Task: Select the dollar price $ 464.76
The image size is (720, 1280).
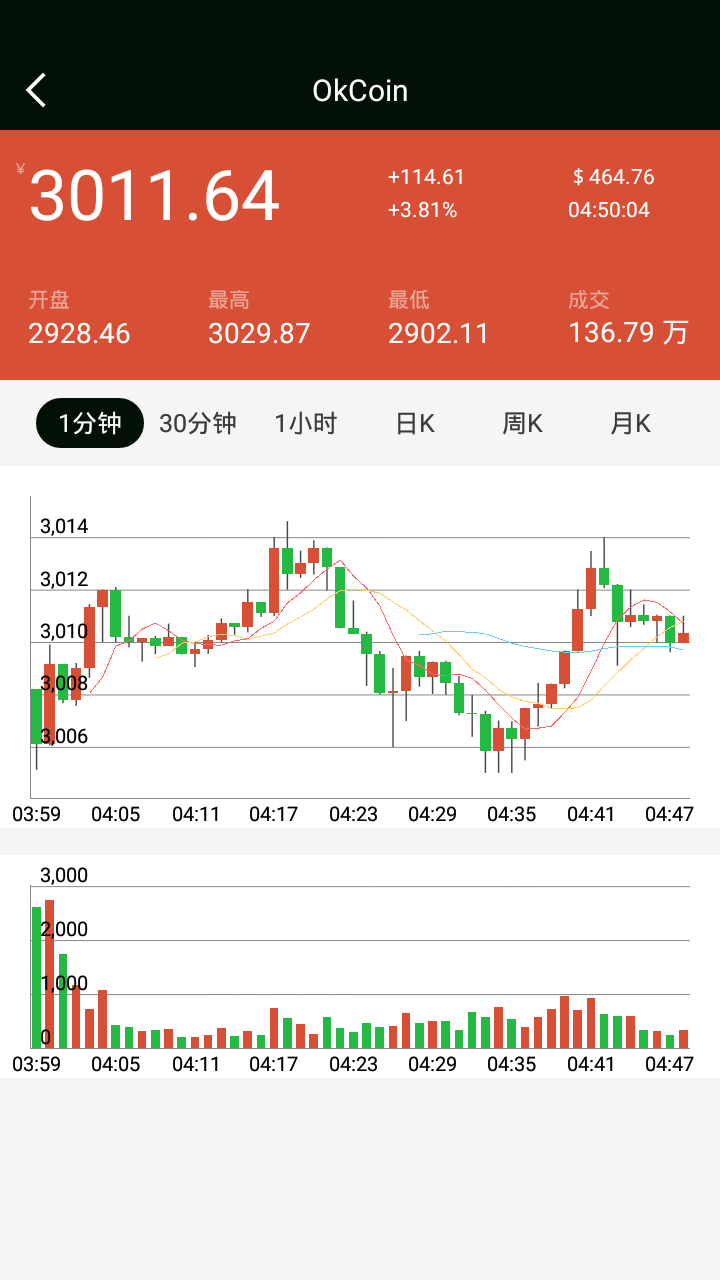Action: click(x=612, y=177)
